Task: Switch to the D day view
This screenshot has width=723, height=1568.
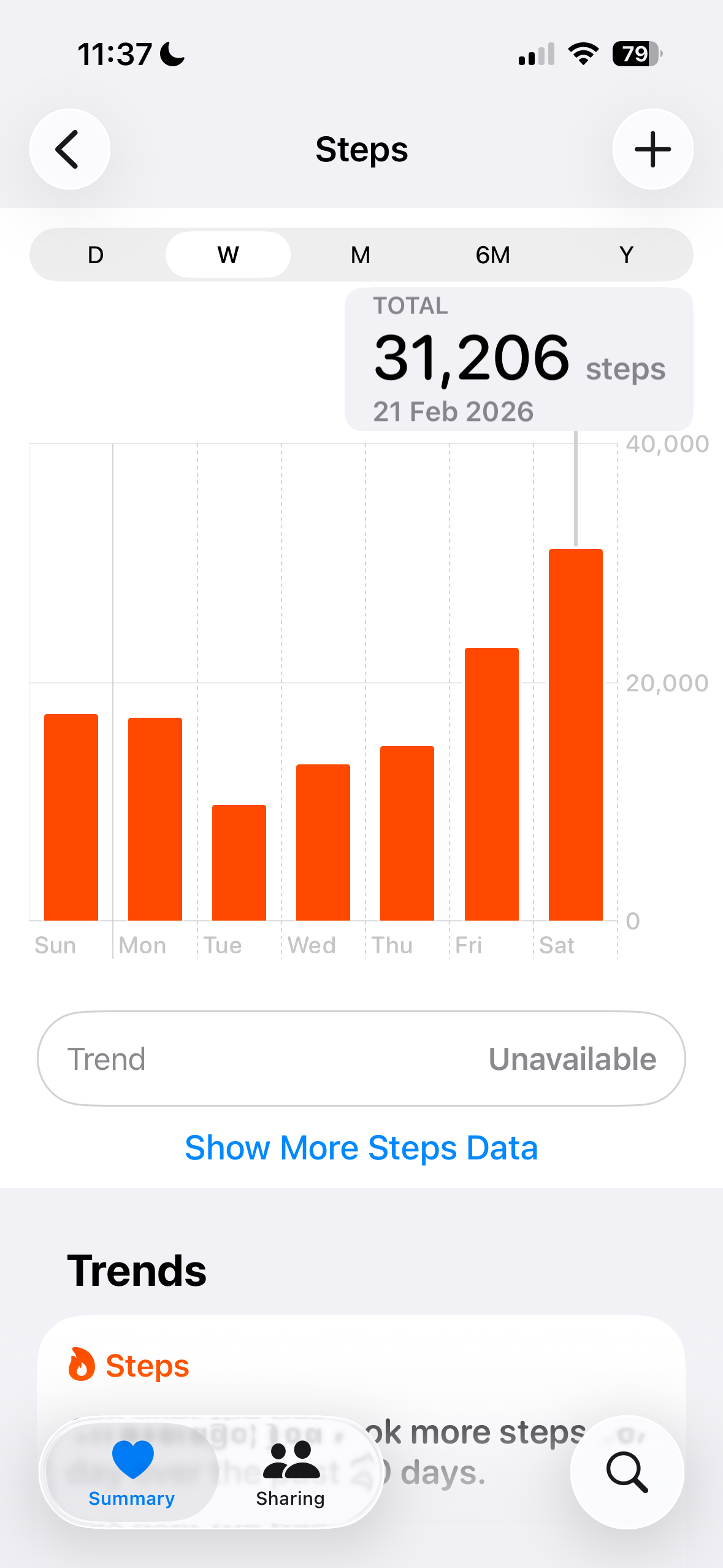Action: pyautogui.click(x=96, y=255)
